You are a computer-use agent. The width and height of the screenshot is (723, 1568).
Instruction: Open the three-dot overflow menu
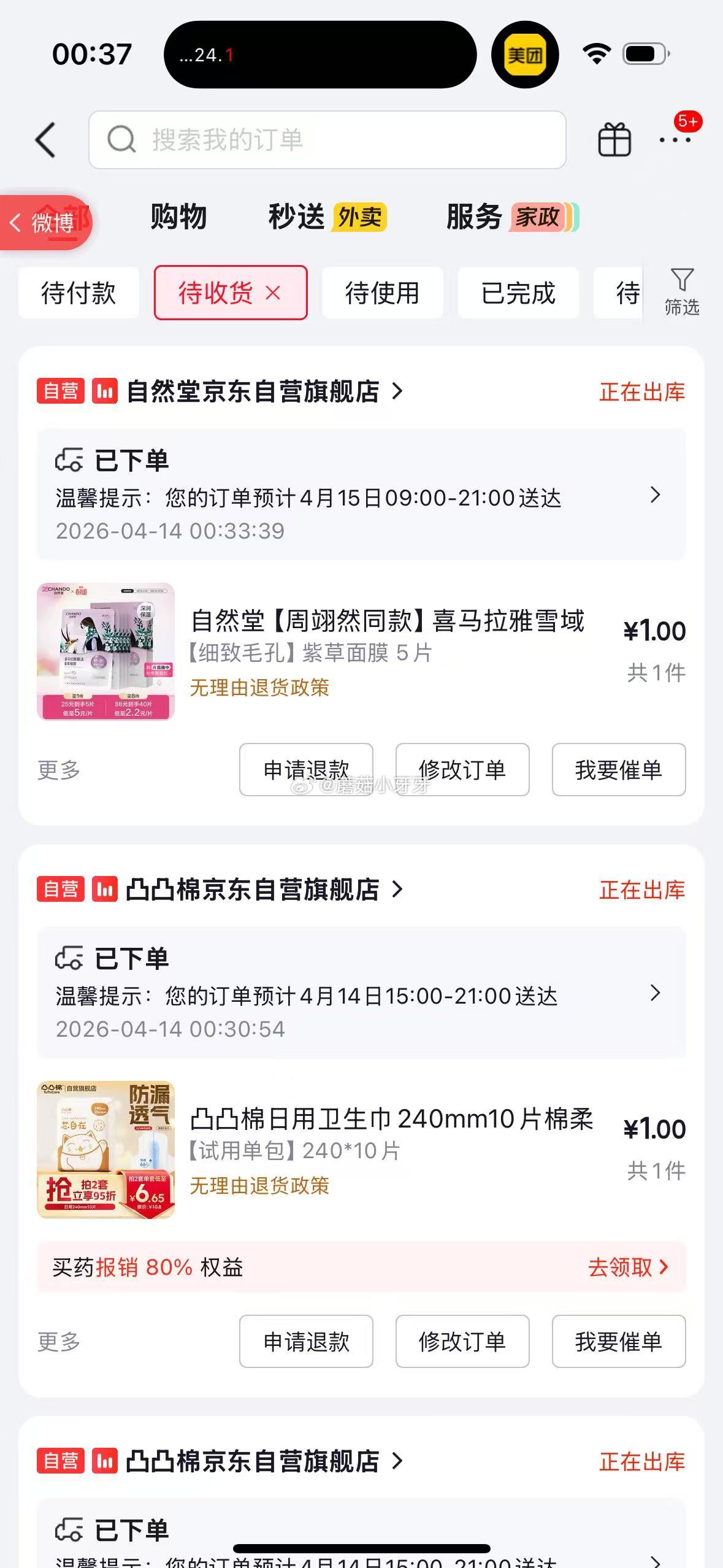click(675, 140)
